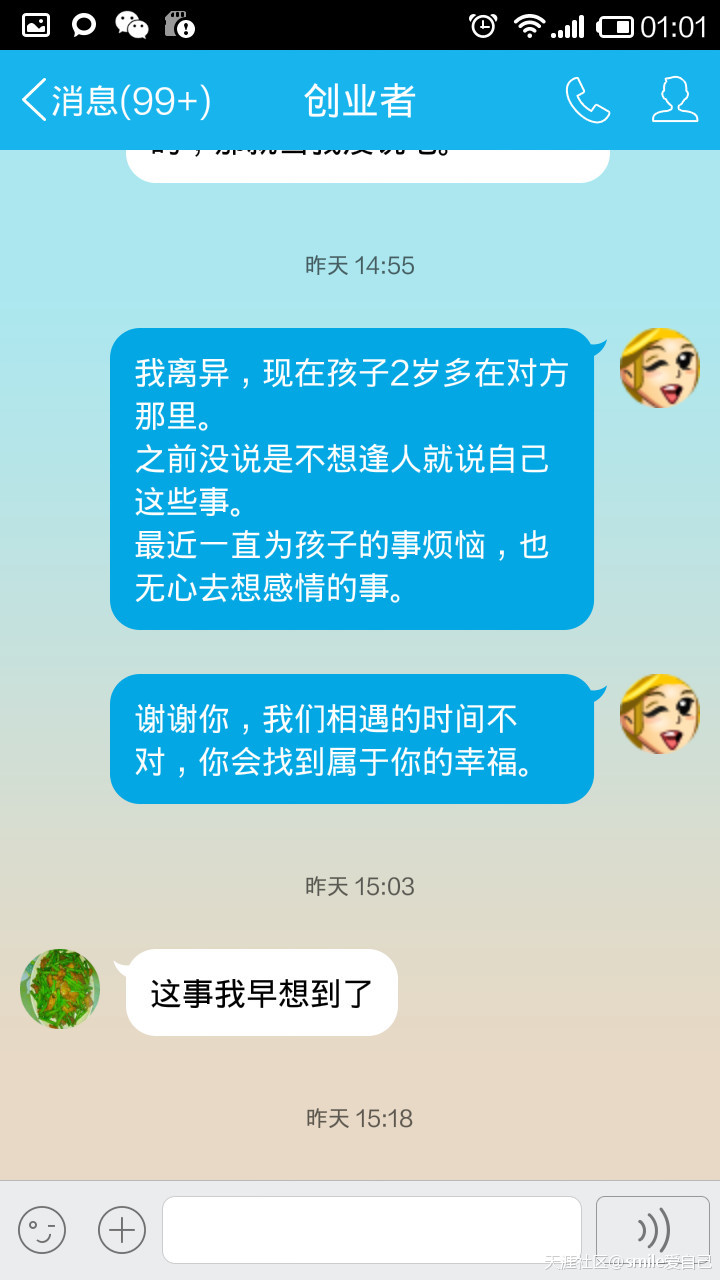The height and width of the screenshot is (1280, 720).
Task: Open the sender avatar beside 这事我早想到了
Action: pyautogui.click(x=60, y=989)
